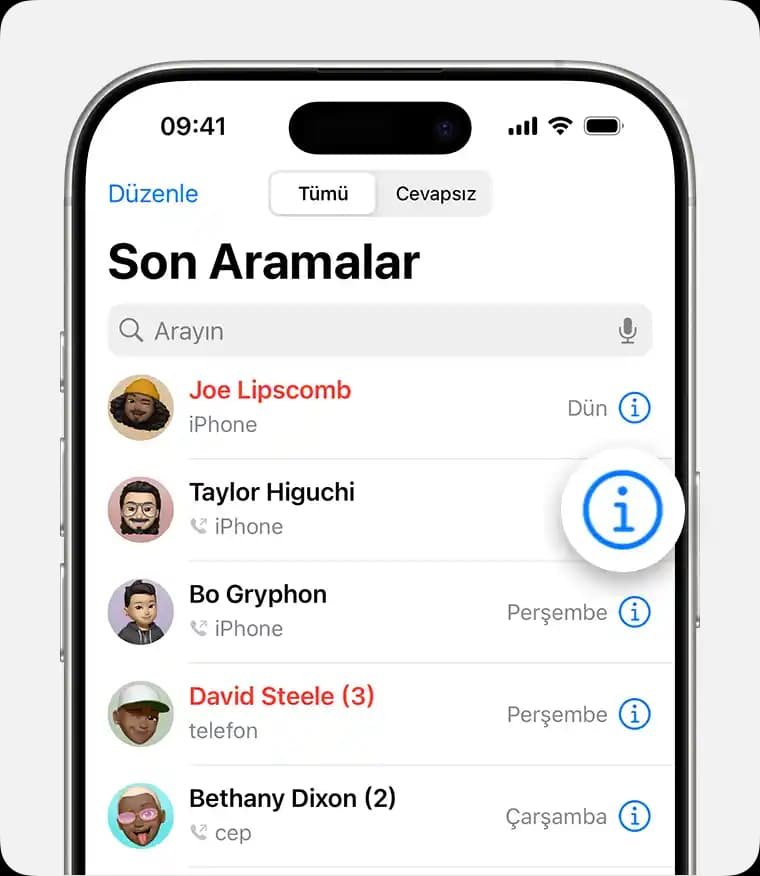Viewport: 760px width, 876px height.
Task: Tap Düzenle to edit recent calls
Action: coord(152,194)
